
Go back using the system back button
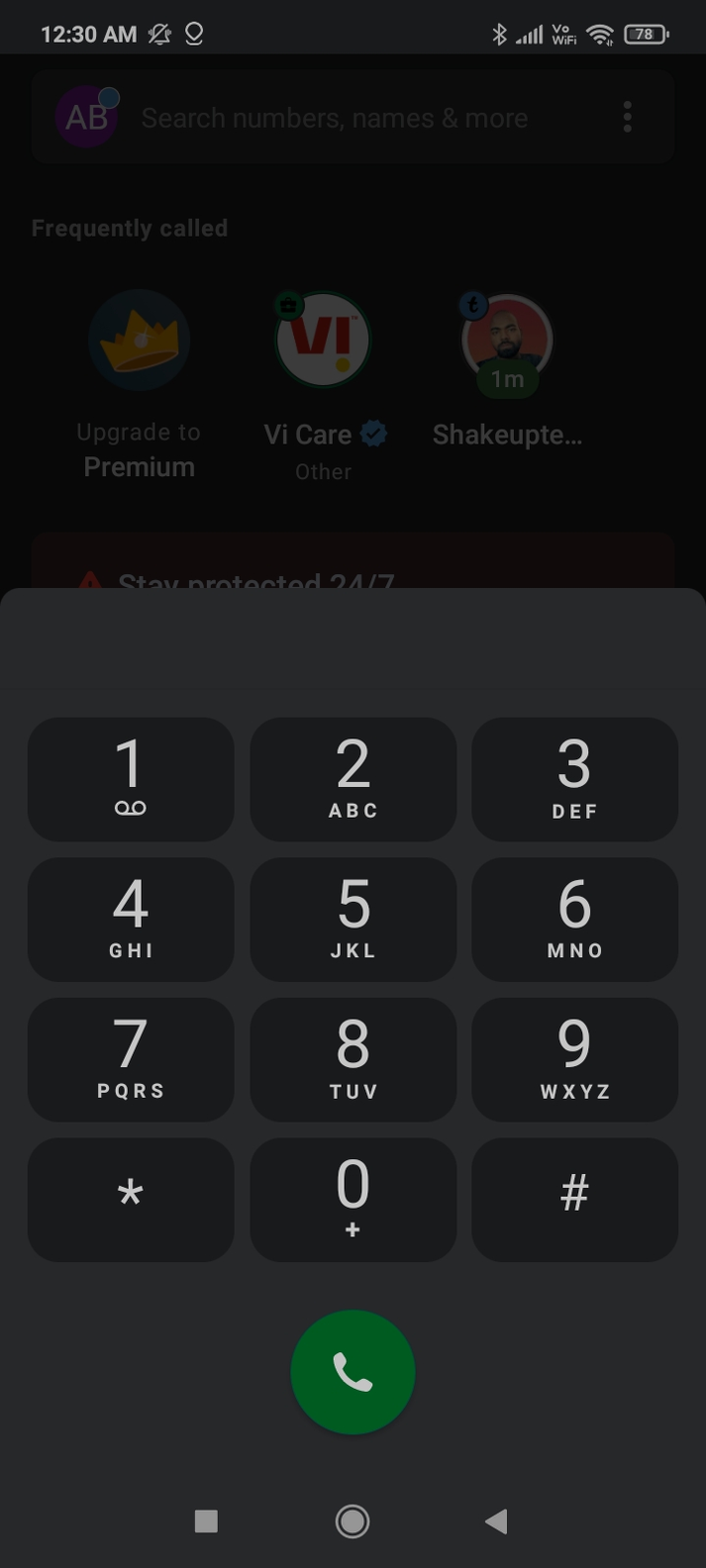pos(497,1521)
